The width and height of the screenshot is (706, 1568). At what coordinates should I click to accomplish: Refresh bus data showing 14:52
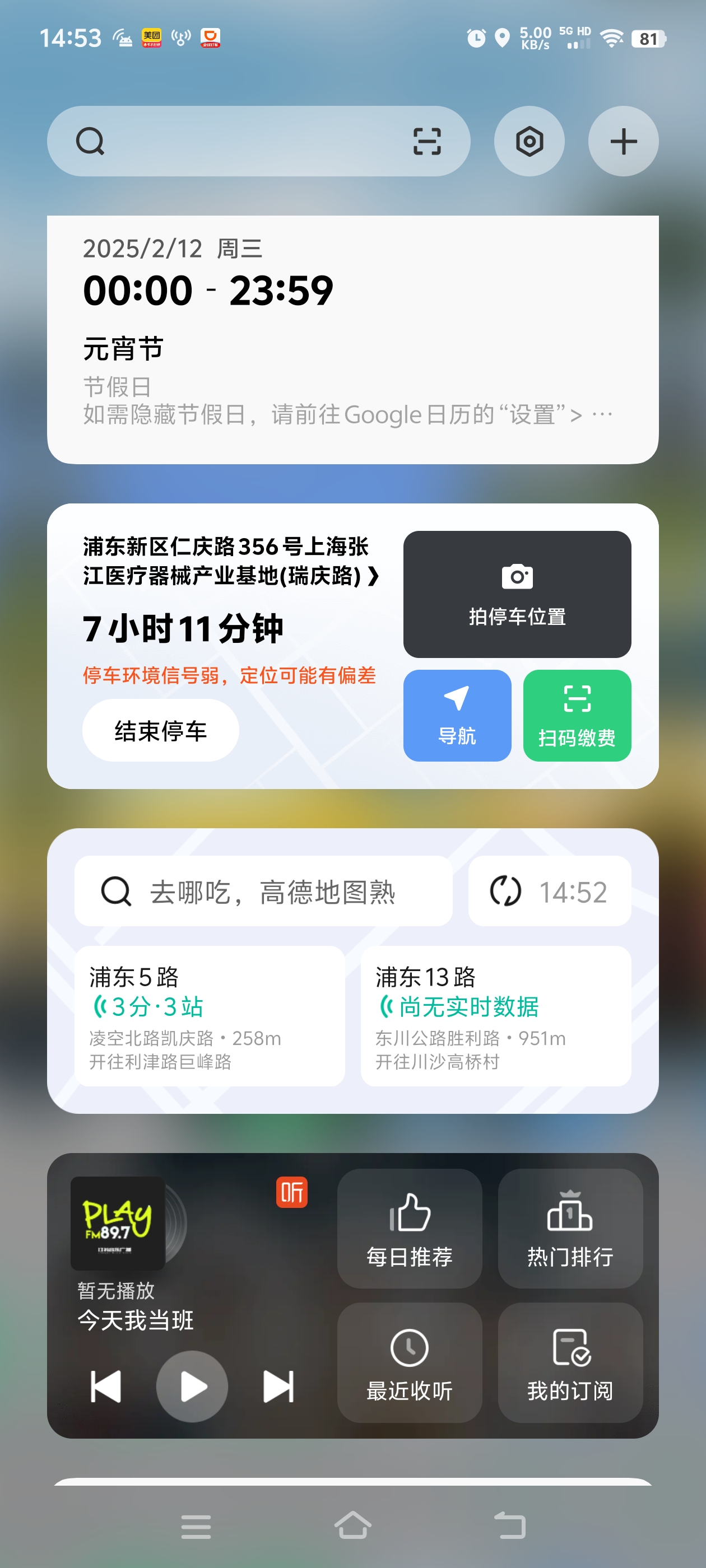tap(550, 891)
